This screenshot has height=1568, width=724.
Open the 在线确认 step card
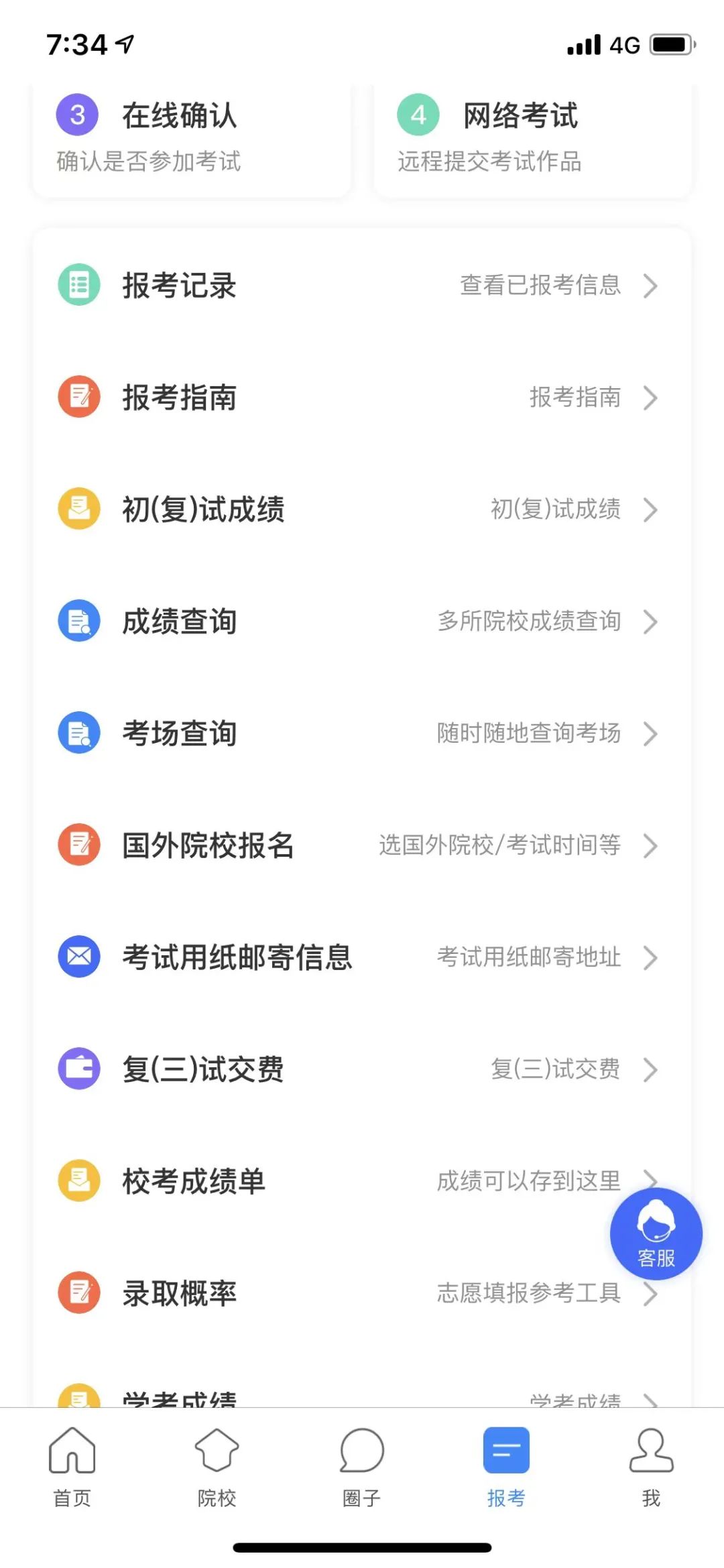[191, 137]
